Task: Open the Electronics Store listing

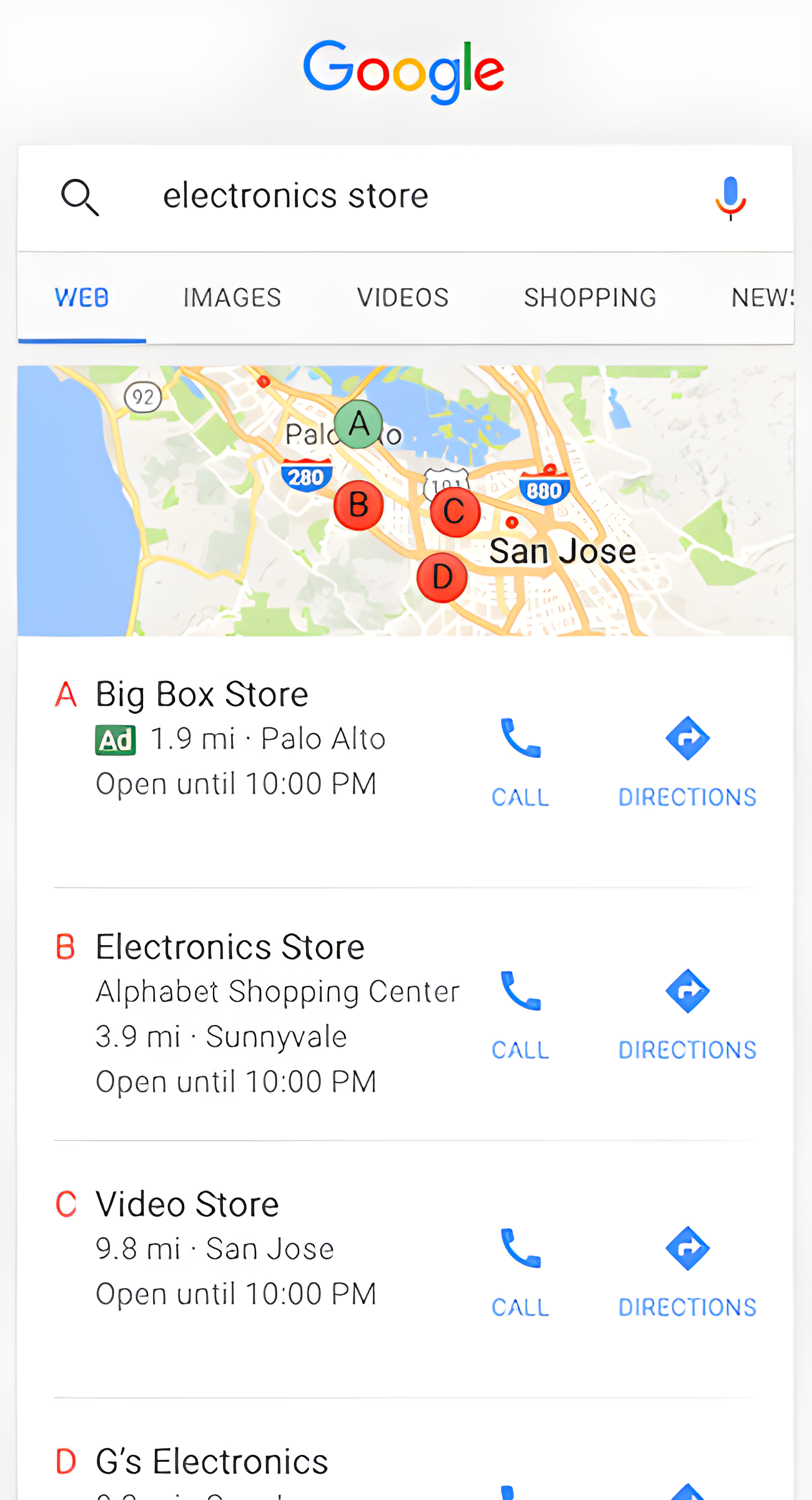Action: 230,947
